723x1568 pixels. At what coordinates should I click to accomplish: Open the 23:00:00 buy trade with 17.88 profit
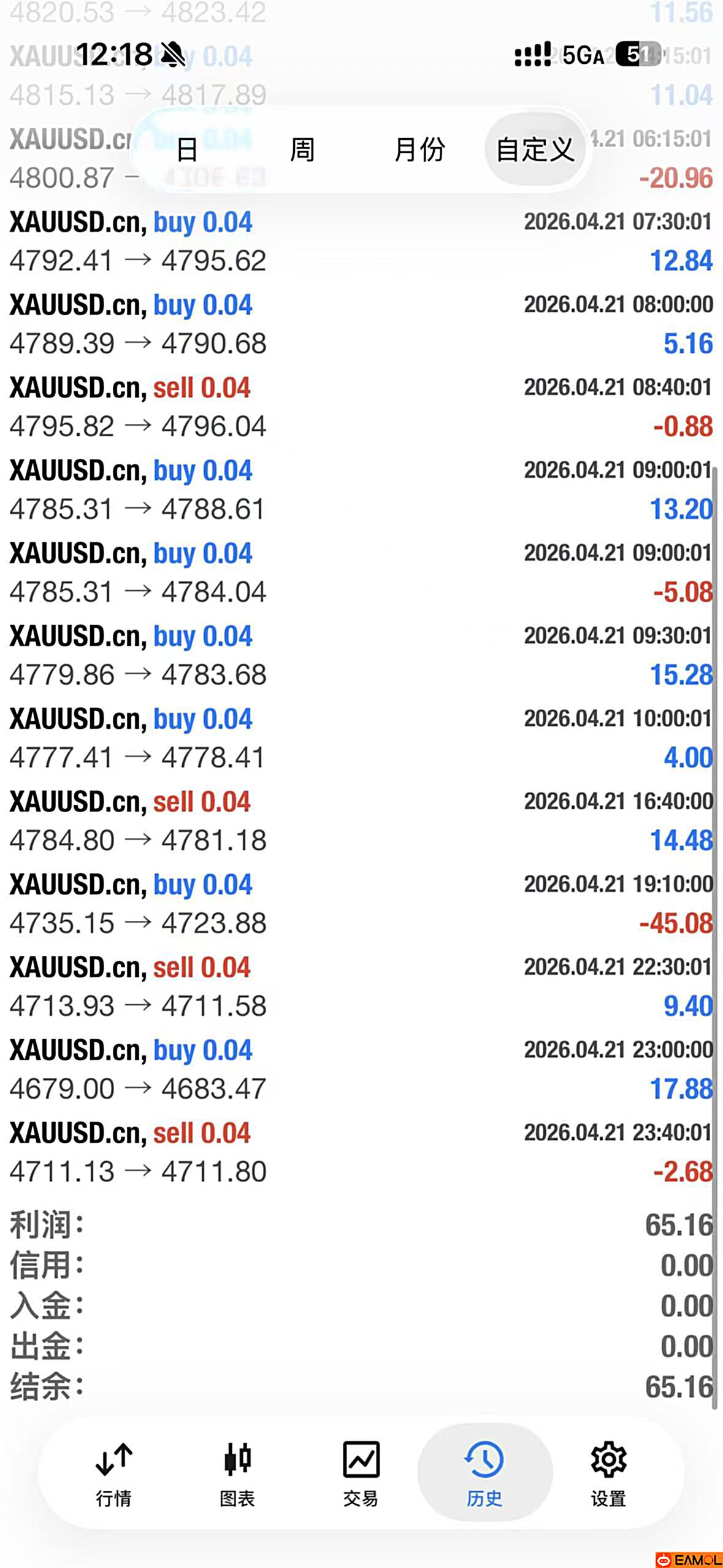(x=361, y=1069)
